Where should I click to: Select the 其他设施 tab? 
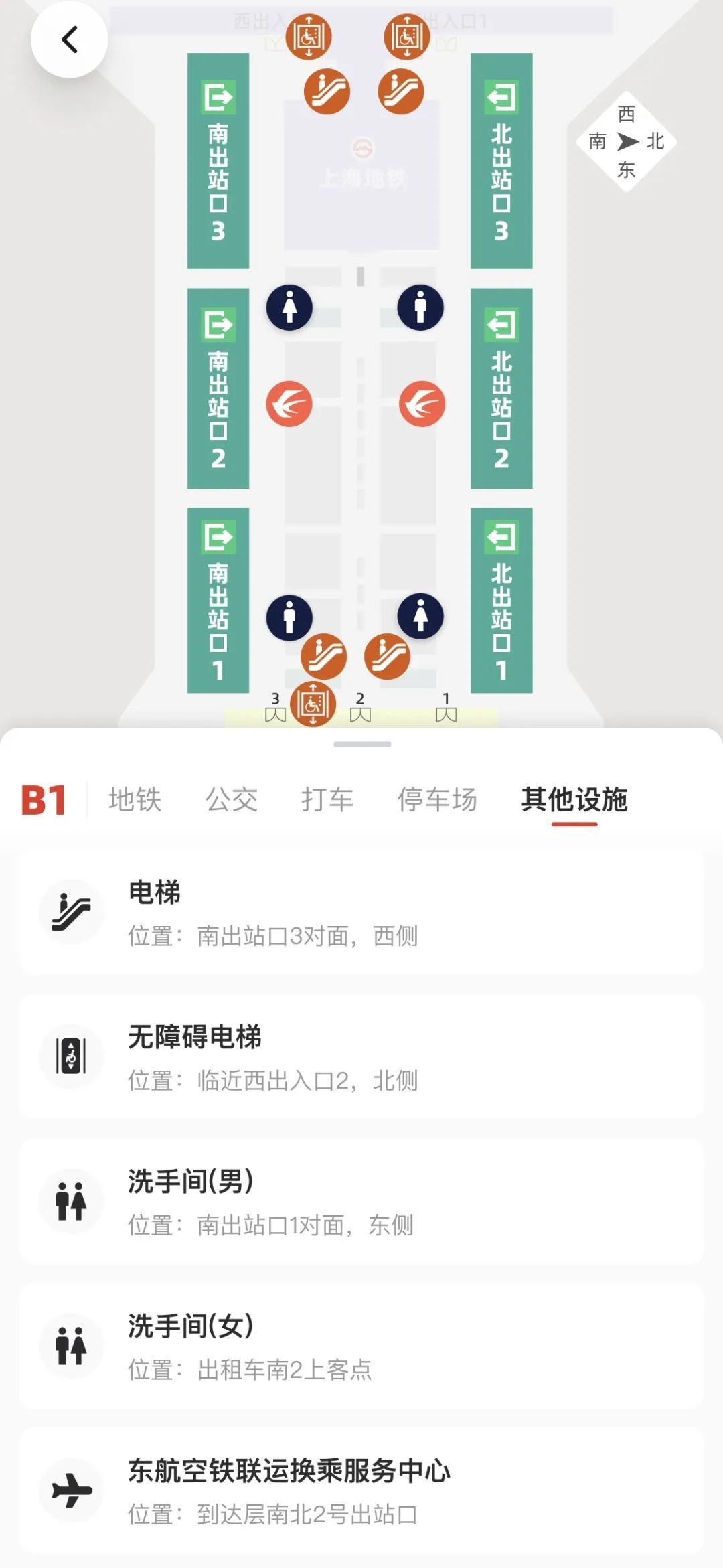point(574,799)
